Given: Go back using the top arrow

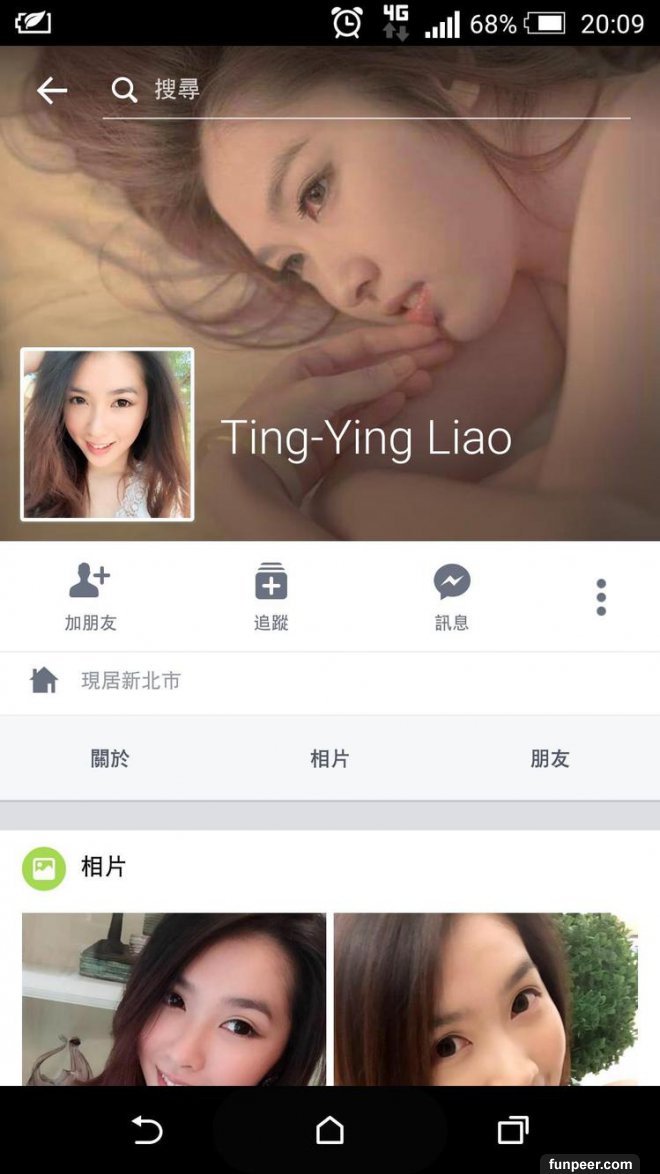Looking at the screenshot, I should 52,90.
